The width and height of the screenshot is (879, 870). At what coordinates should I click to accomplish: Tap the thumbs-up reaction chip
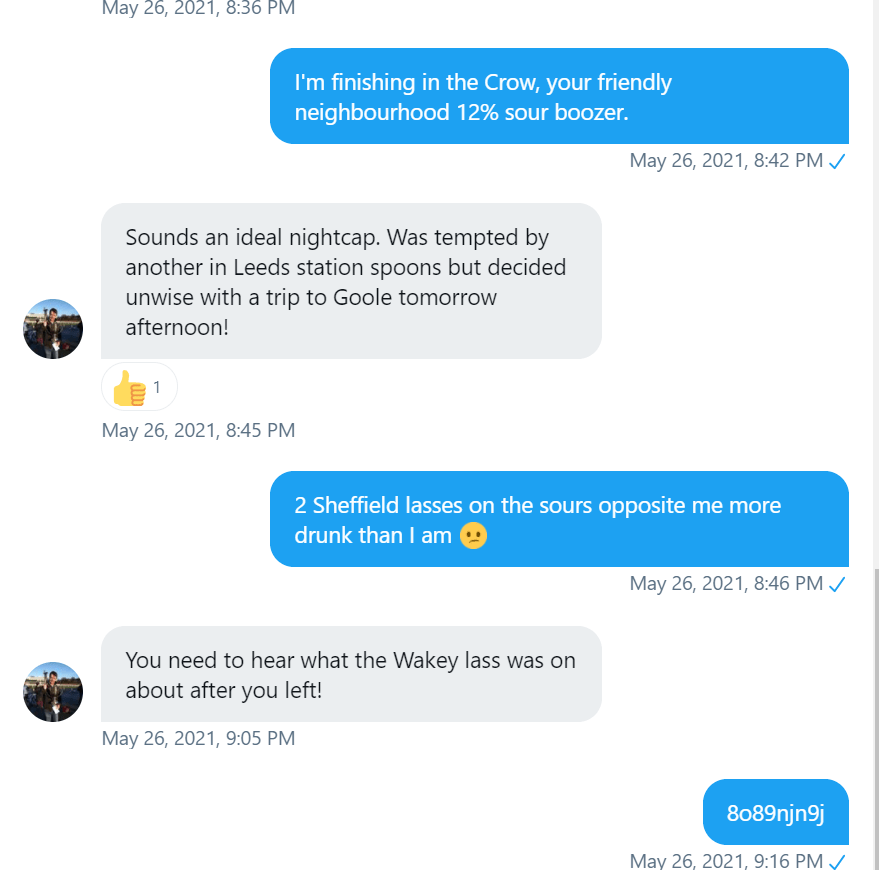[139, 387]
